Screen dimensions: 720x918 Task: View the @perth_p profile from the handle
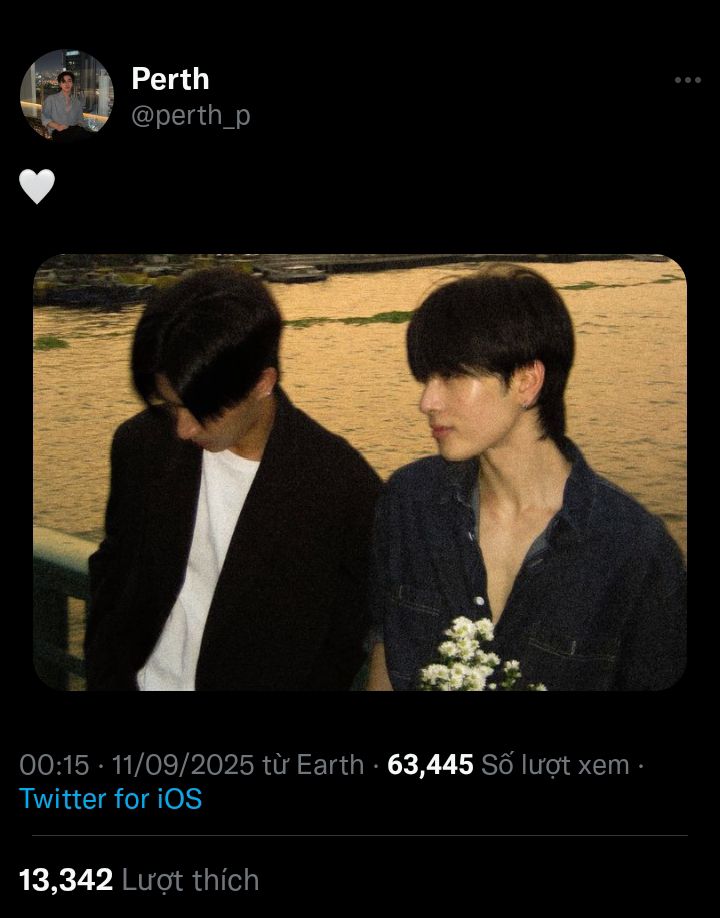pyautogui.click(x=191, y=116)
